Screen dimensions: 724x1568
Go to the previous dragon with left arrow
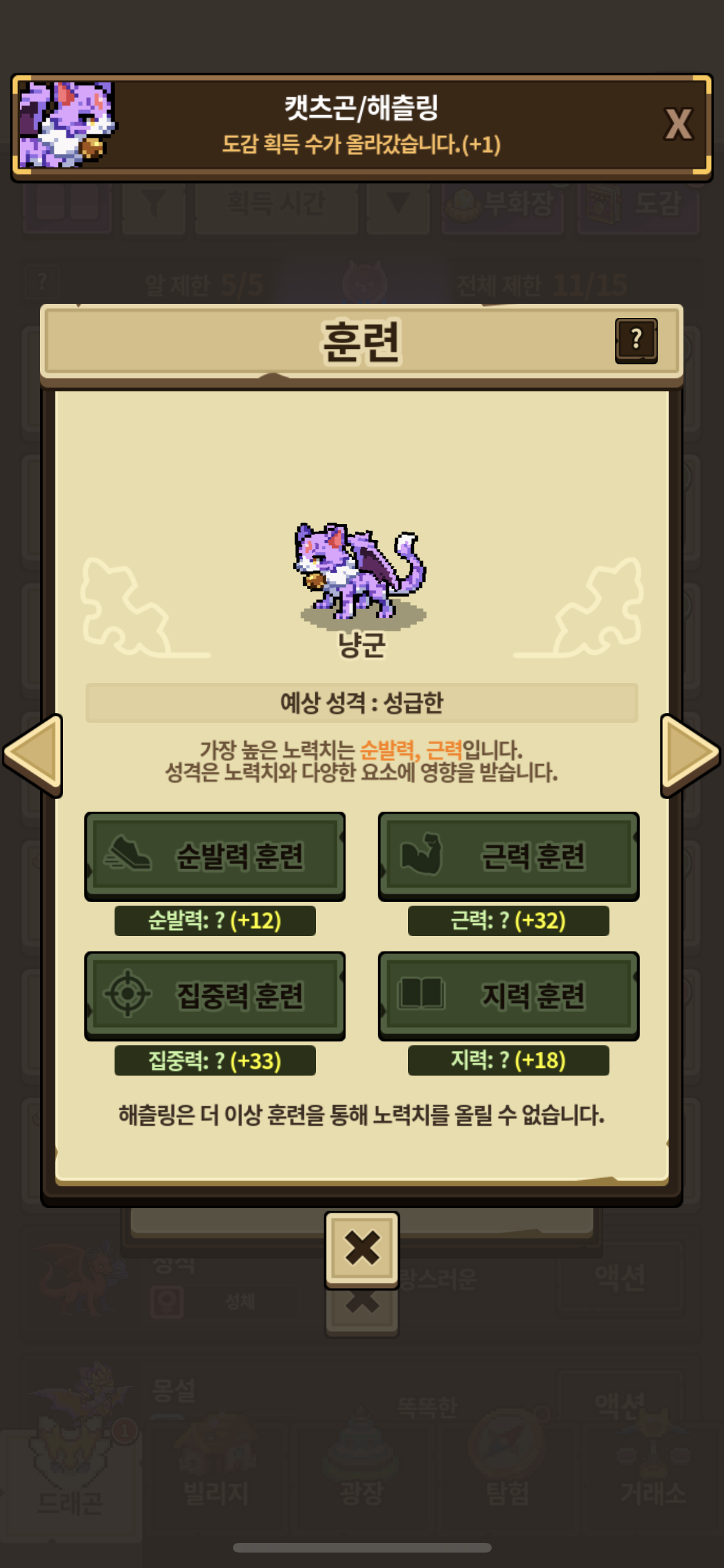click(33, 754)
